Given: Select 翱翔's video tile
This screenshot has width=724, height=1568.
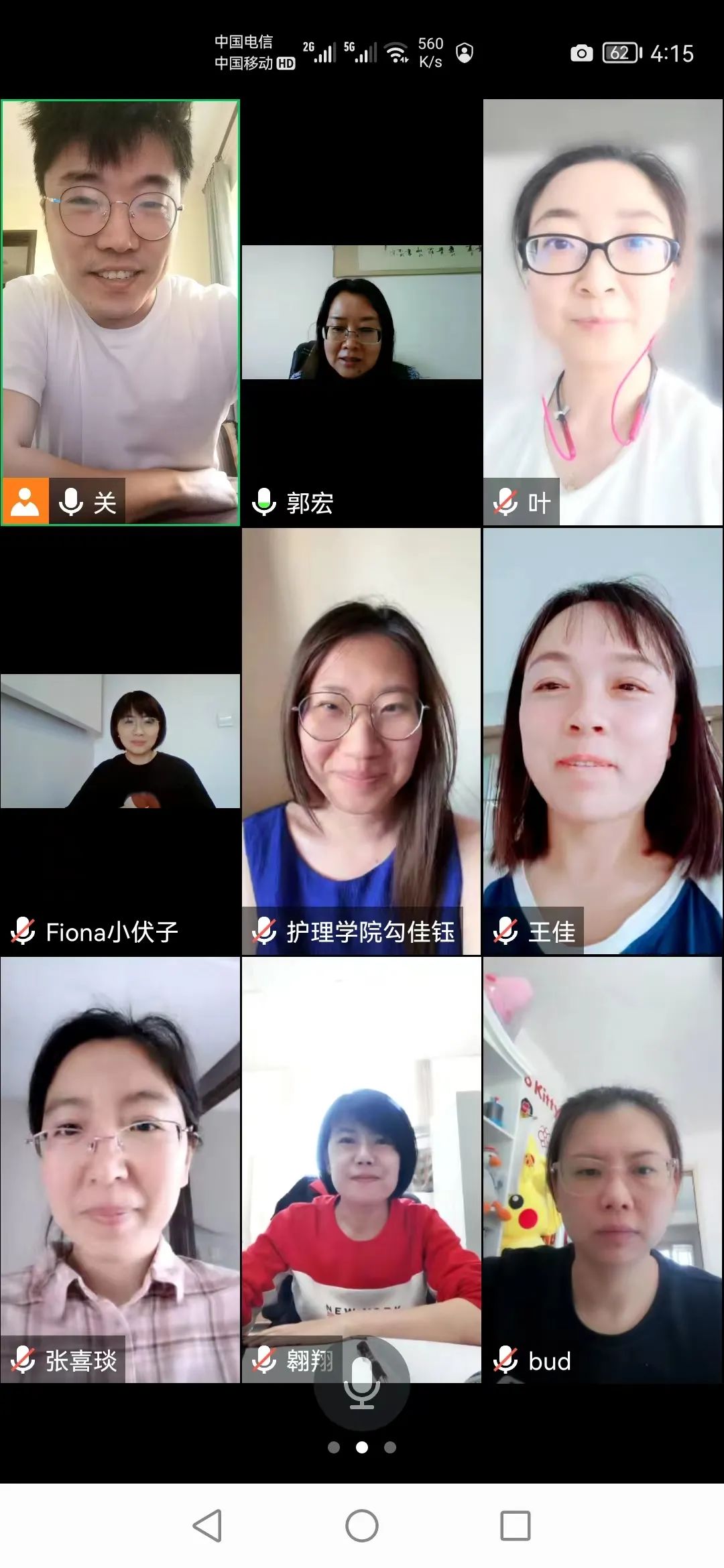Looking at the screenshot, I should click(361, 1139).
